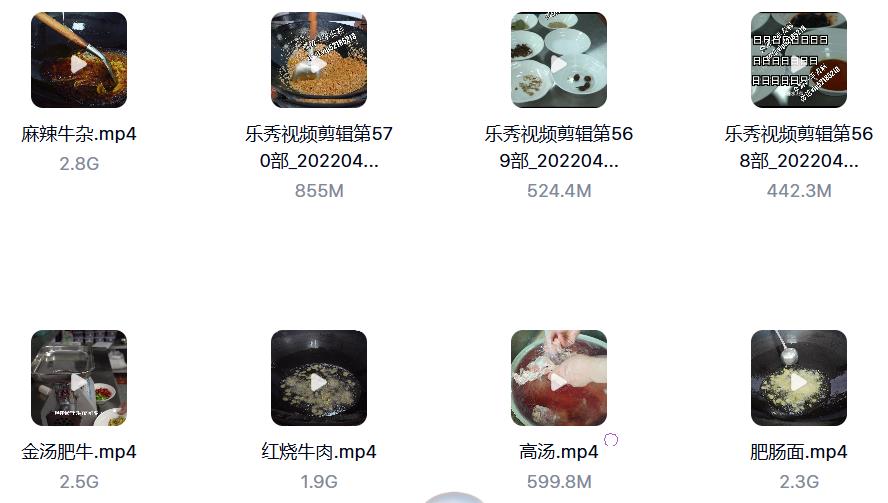
Task: Open the 金汤肥牛.mp4 video
Action: tap(79, 378)
